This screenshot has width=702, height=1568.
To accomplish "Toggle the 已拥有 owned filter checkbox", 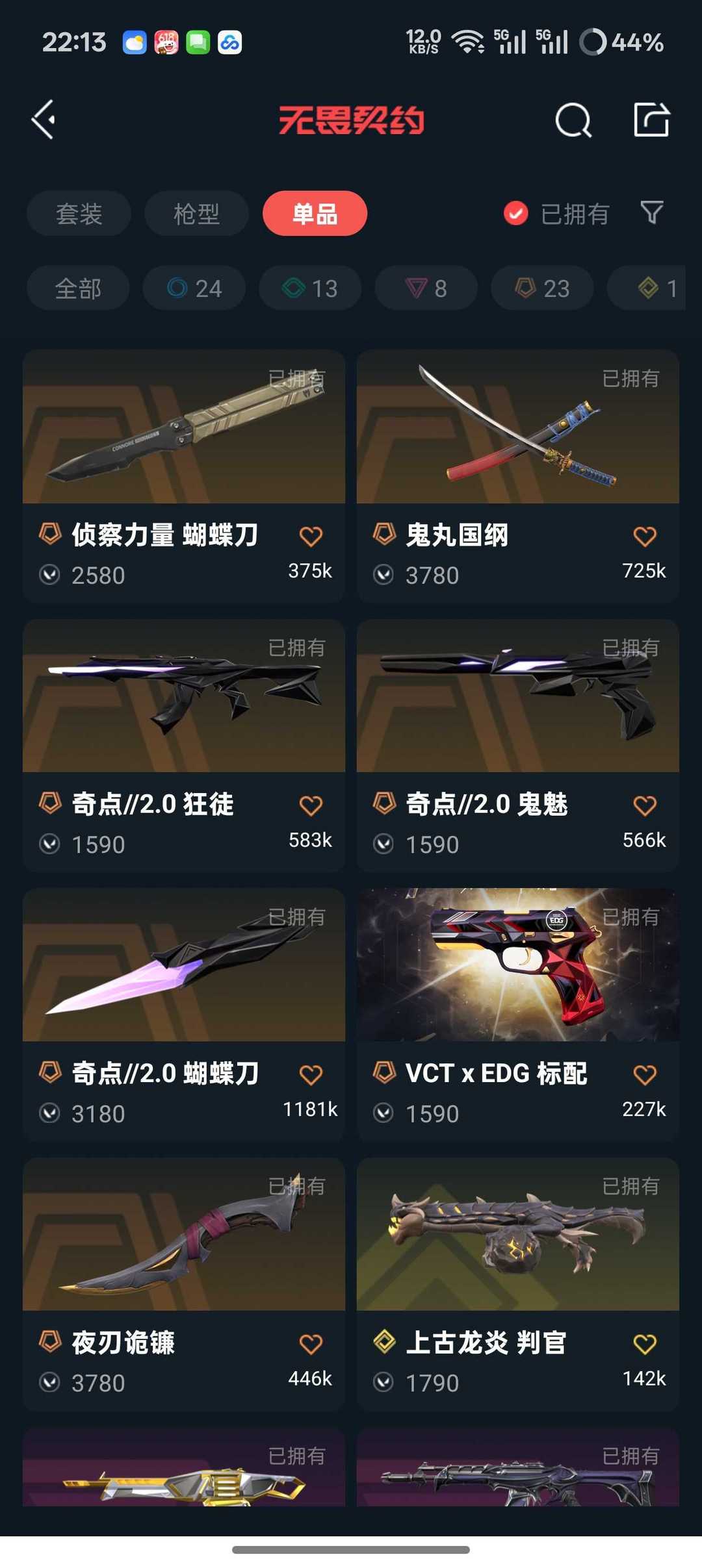I will 515,214.
